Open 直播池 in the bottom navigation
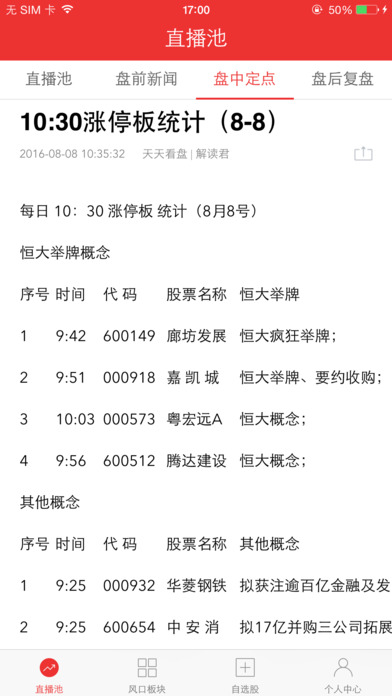This screenshot has height=696, width=392. click(49, 674)
